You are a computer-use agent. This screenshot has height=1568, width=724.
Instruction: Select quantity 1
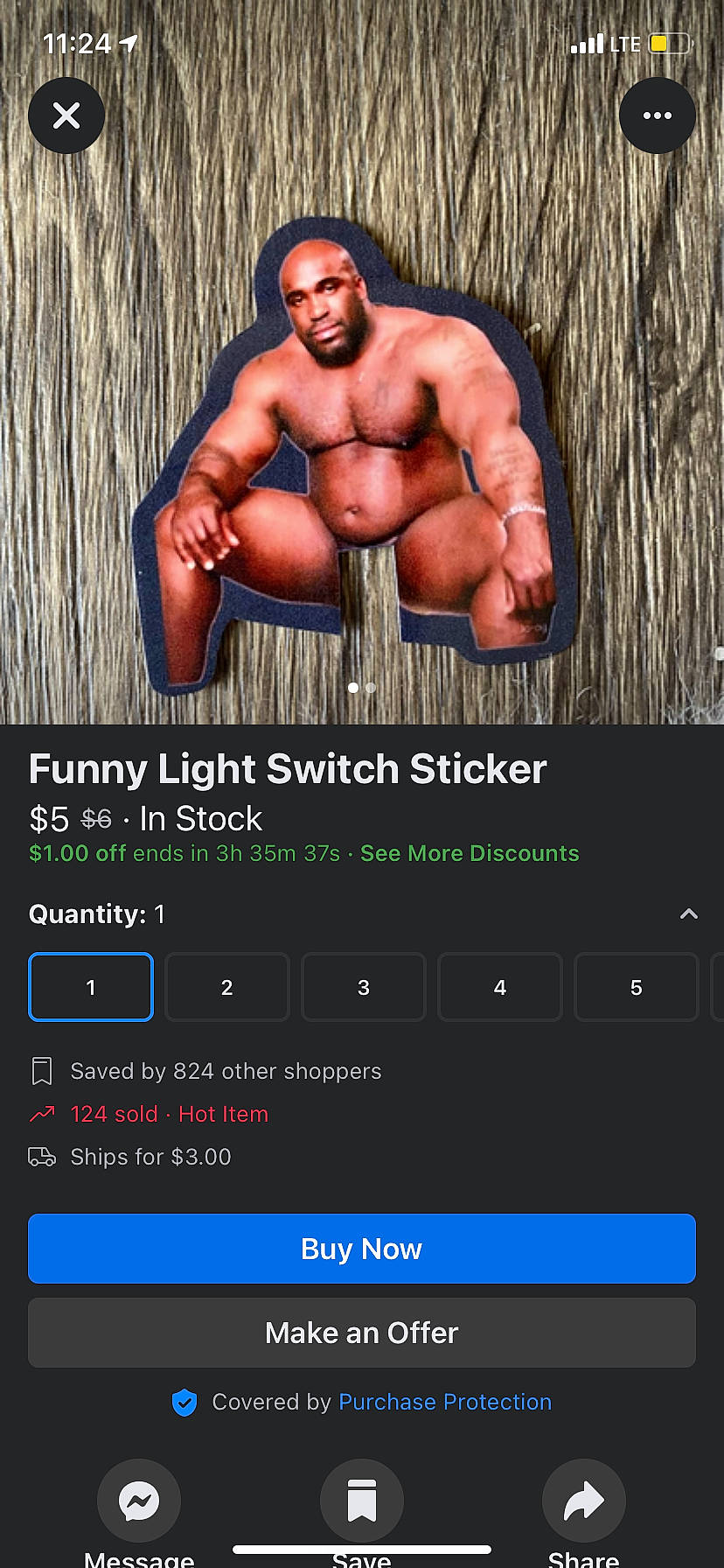91,987
